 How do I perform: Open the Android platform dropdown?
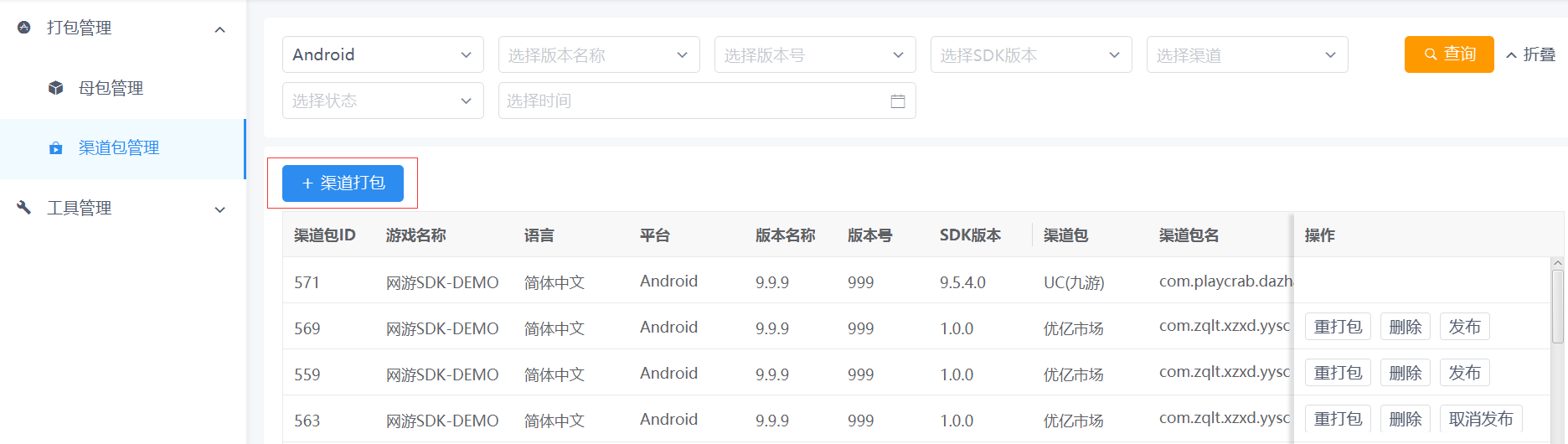click(383, 54)
